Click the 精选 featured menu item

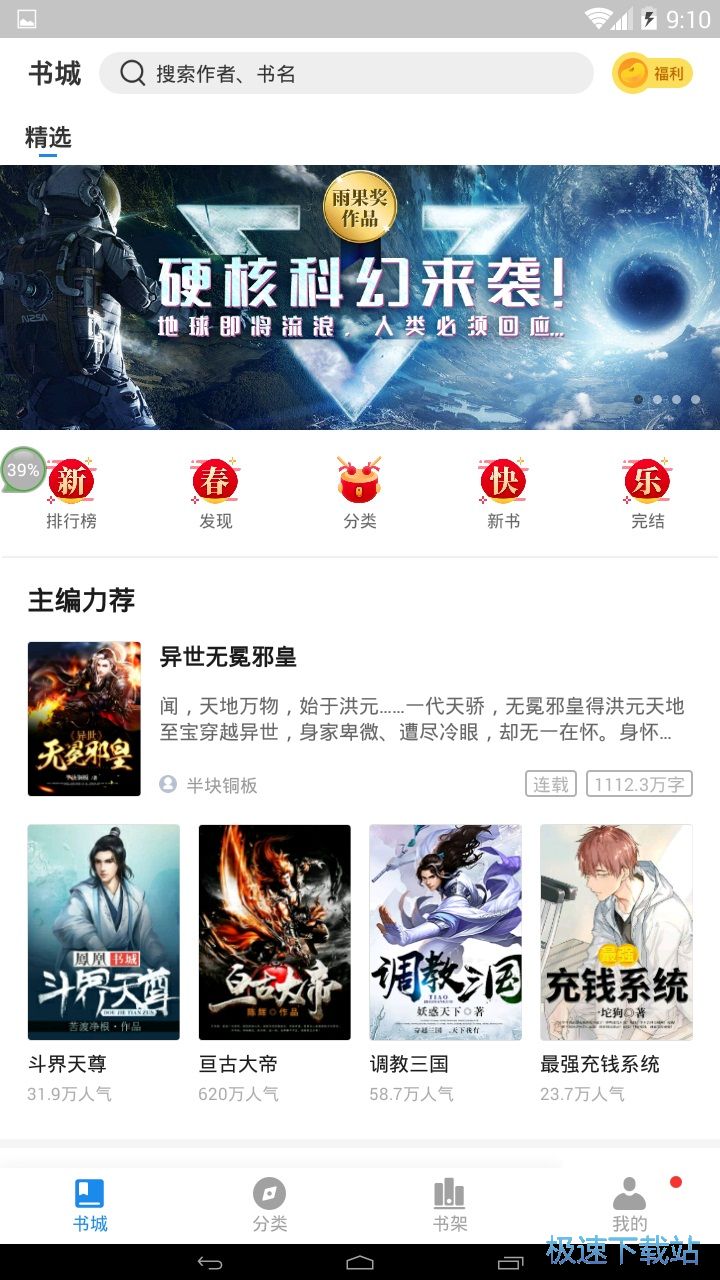click(47, 139)
